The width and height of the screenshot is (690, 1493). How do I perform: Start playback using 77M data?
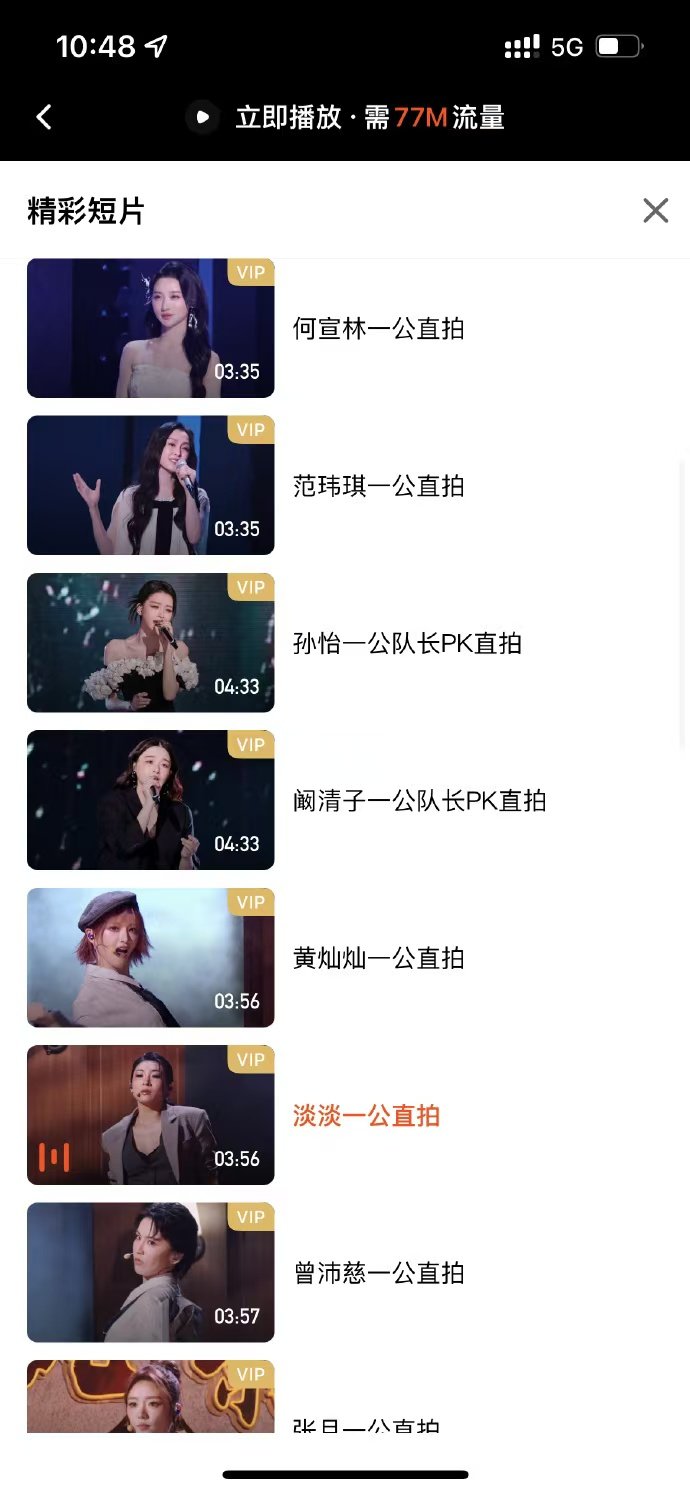coord(346,117)
